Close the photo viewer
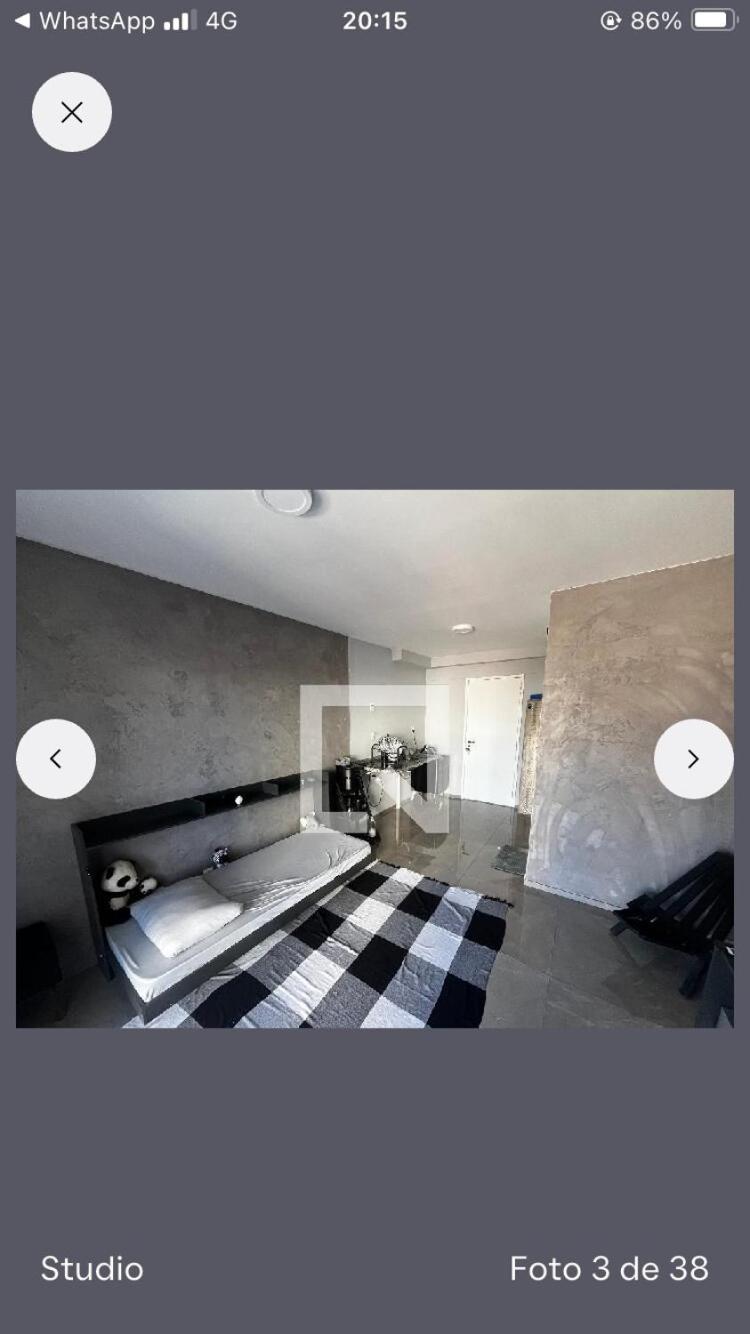 (x=72, y=112)
